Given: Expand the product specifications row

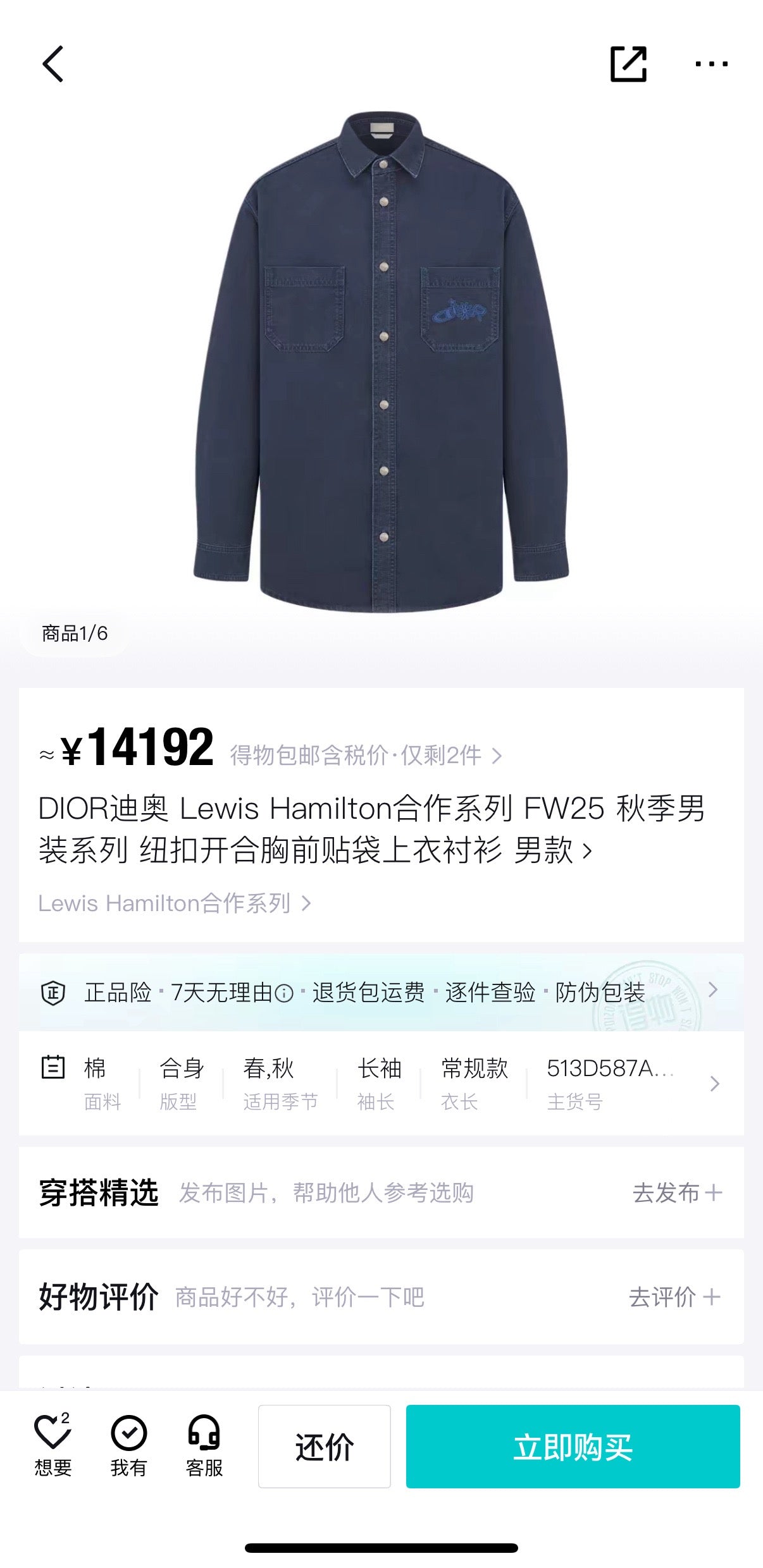Looking at the screenshot, I should pyautogui.click(x=716, y=1084).
